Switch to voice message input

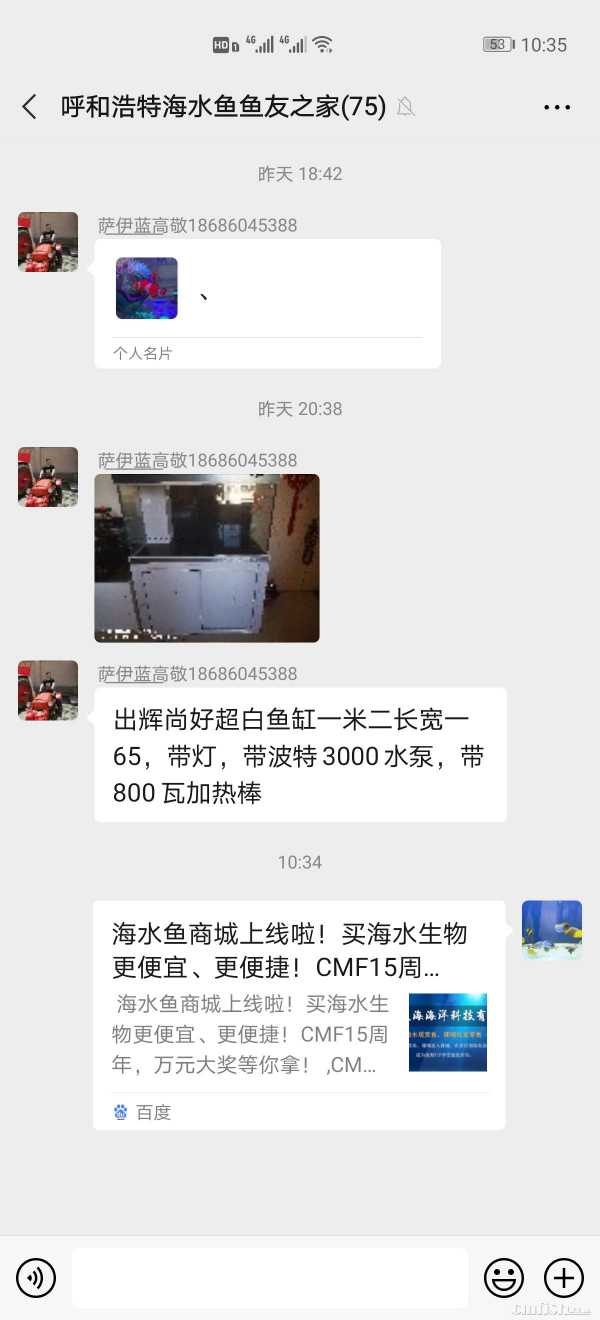36,1277
